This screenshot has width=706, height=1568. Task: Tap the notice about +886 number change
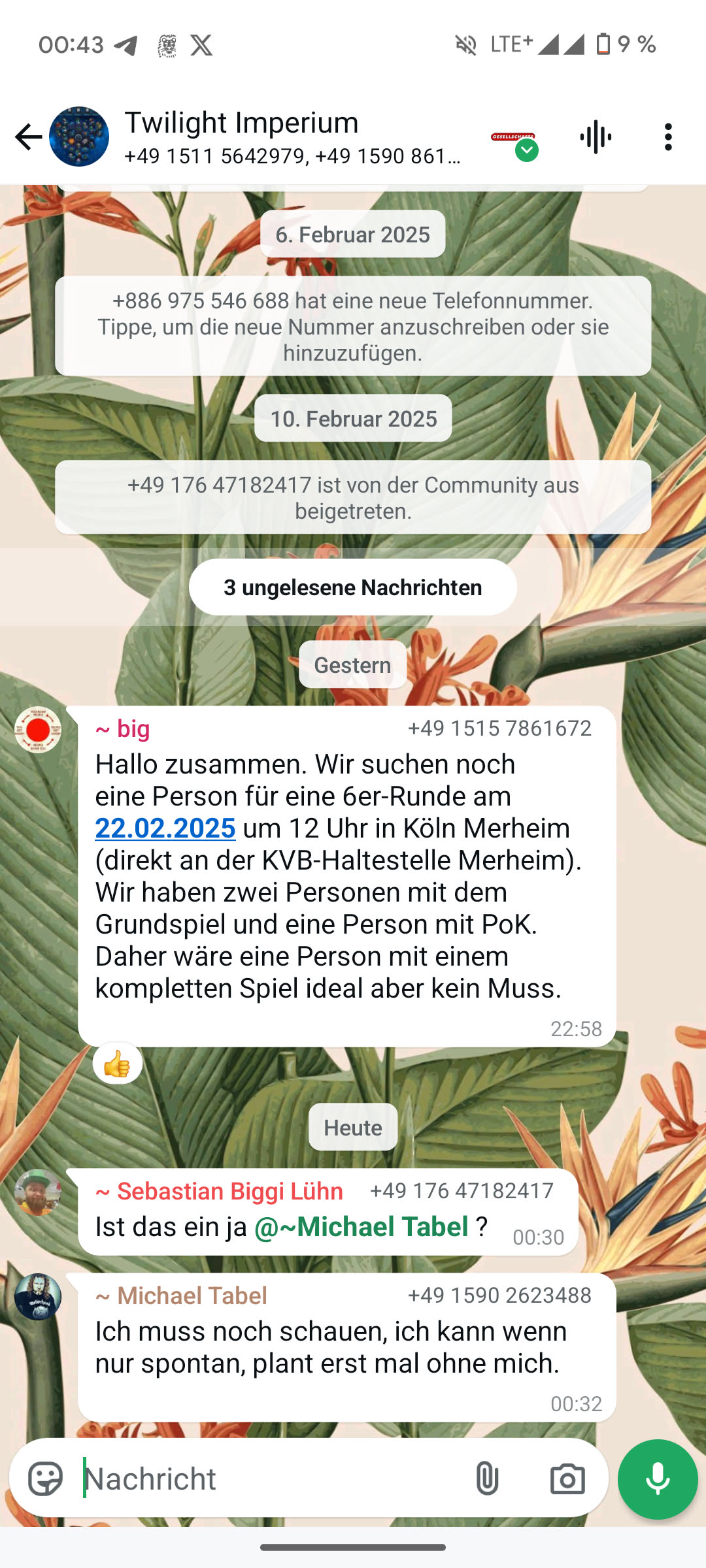point(353,326)
